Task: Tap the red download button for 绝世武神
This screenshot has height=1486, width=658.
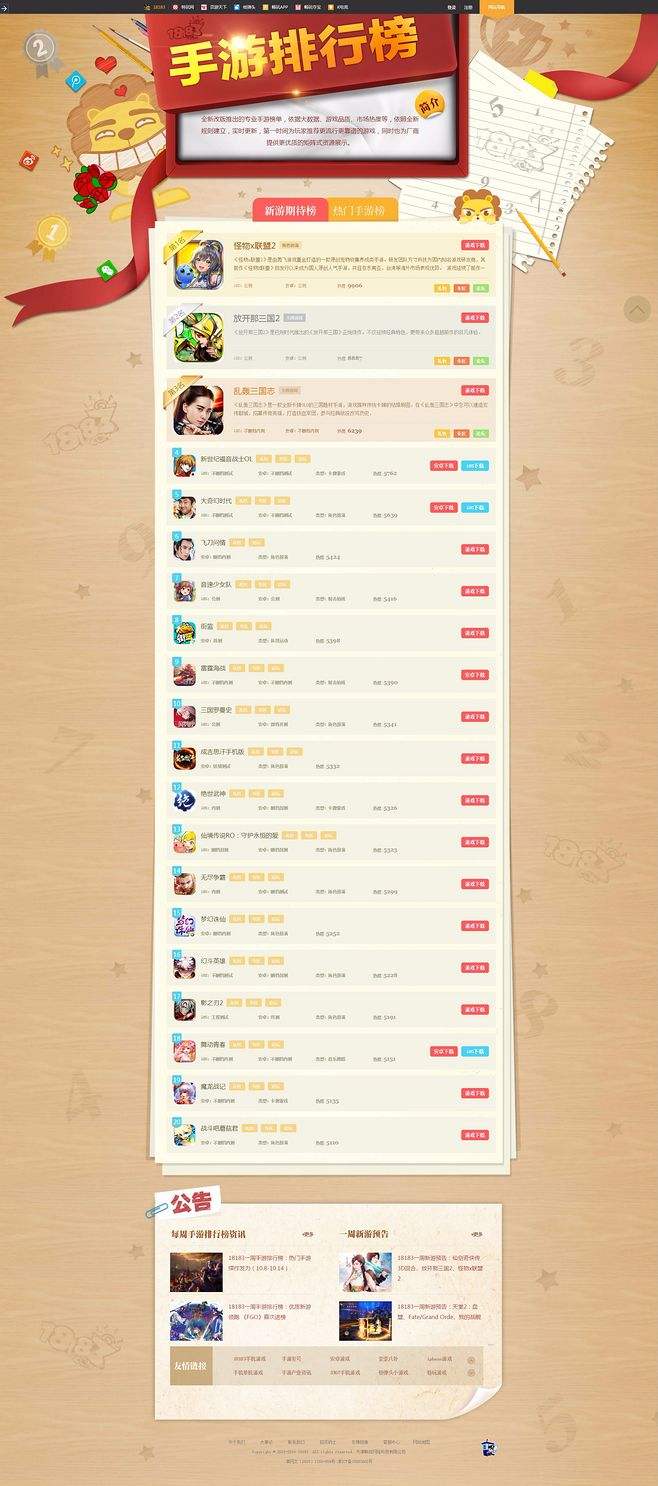Action: [x=475, y=800]
